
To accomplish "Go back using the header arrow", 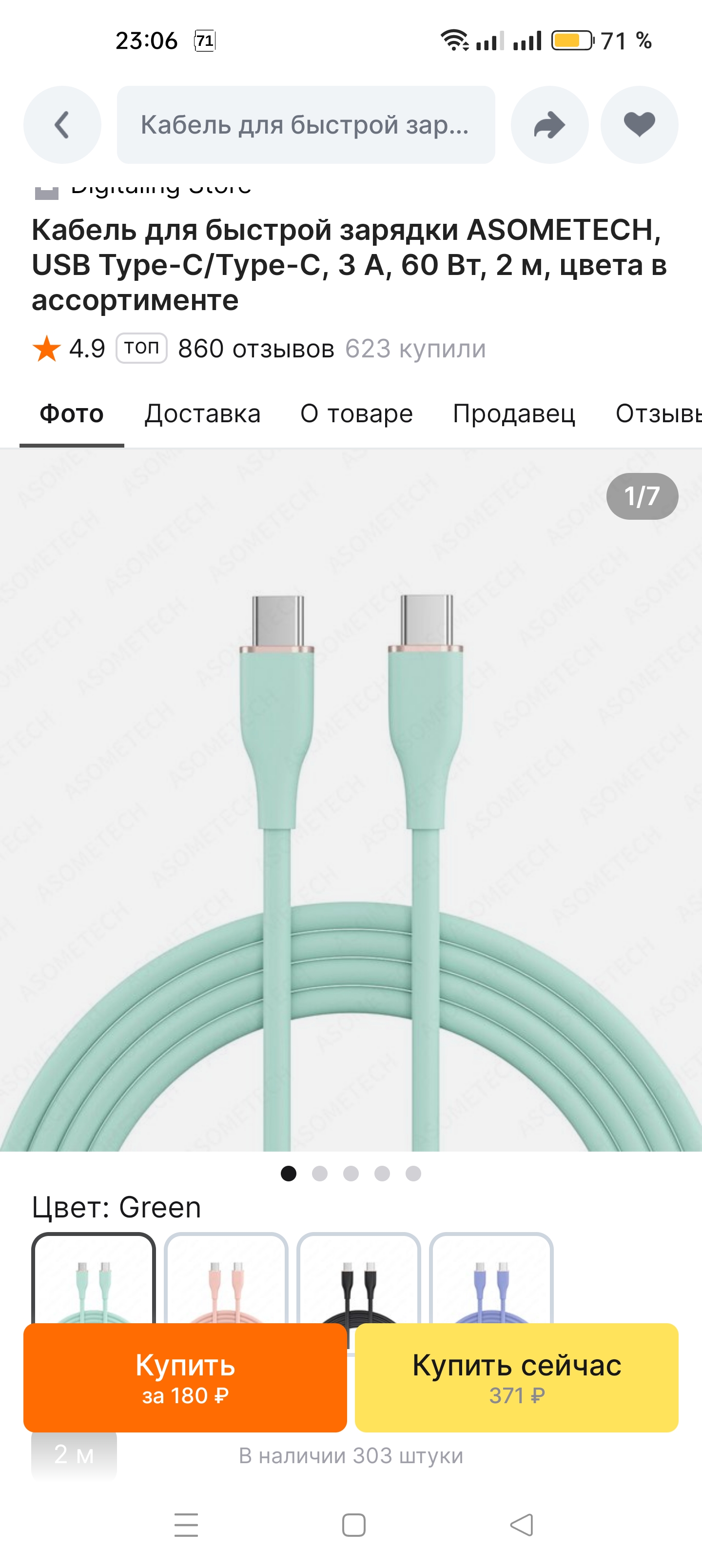I will 62,125.
